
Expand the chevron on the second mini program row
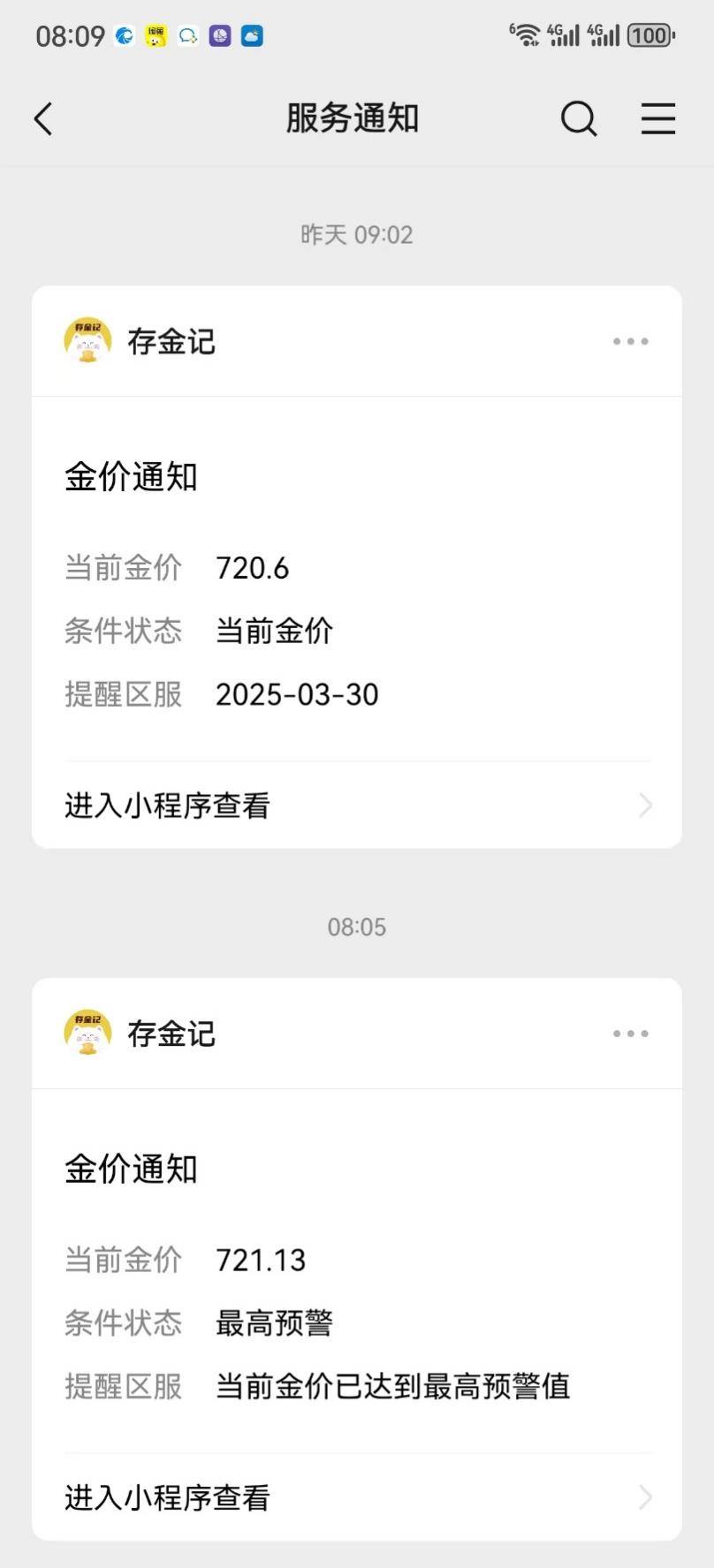646,1496
